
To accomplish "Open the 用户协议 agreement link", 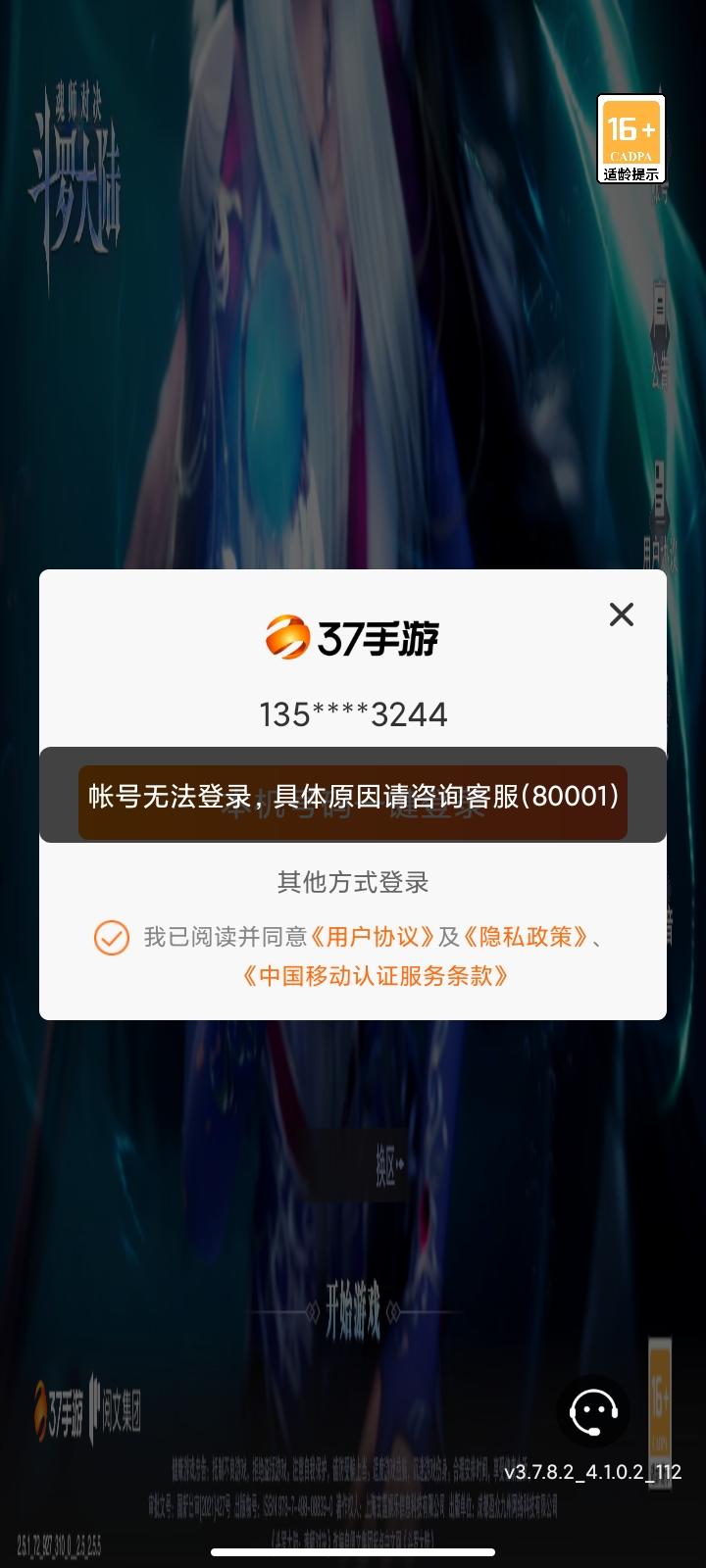I will tap(373, 937).
